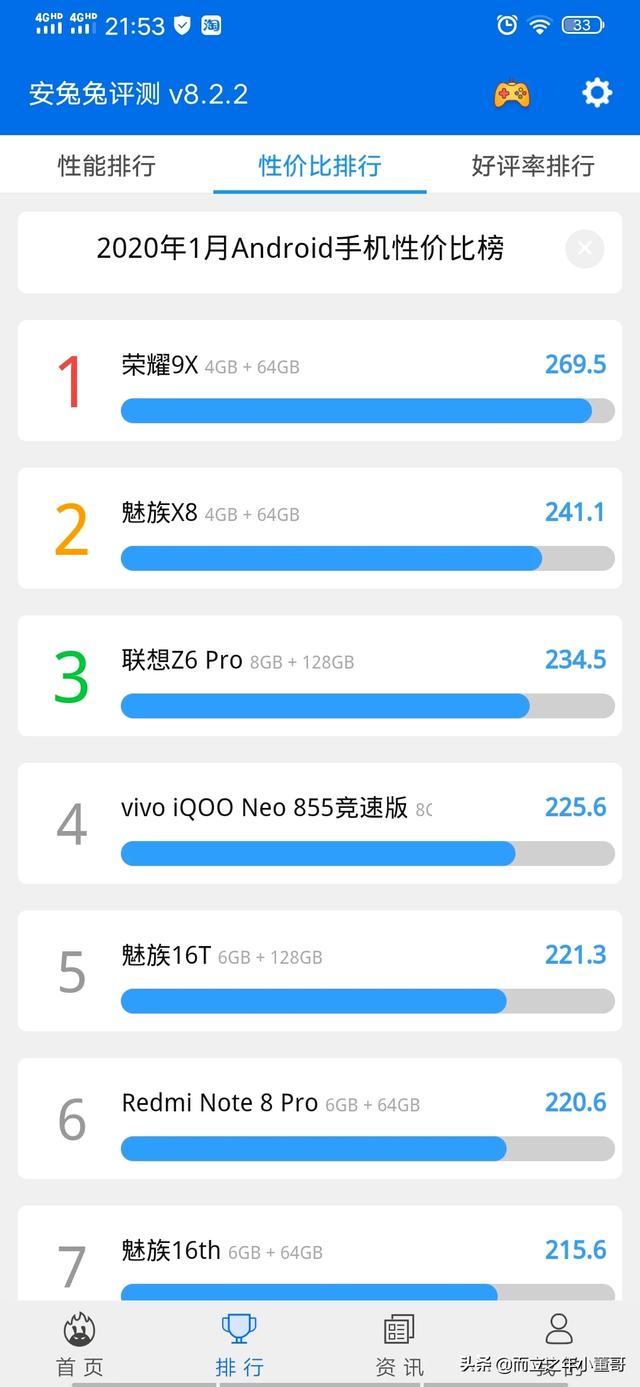Open the settings gear icon
The height and width of the screenshot is (1387, 640).
coord(597,94)
